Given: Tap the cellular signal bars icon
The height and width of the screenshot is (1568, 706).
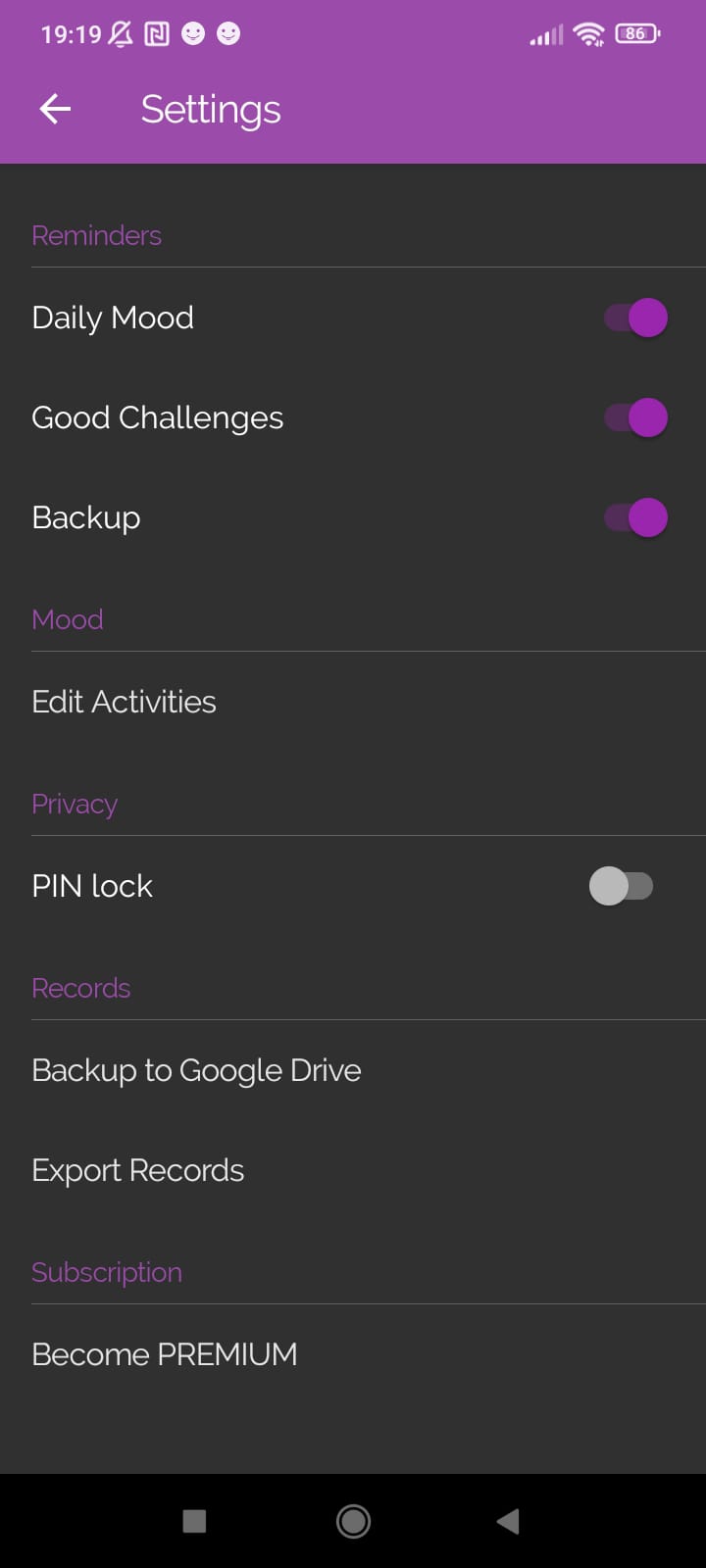Looking at the screenshot, I should point(546,33).
